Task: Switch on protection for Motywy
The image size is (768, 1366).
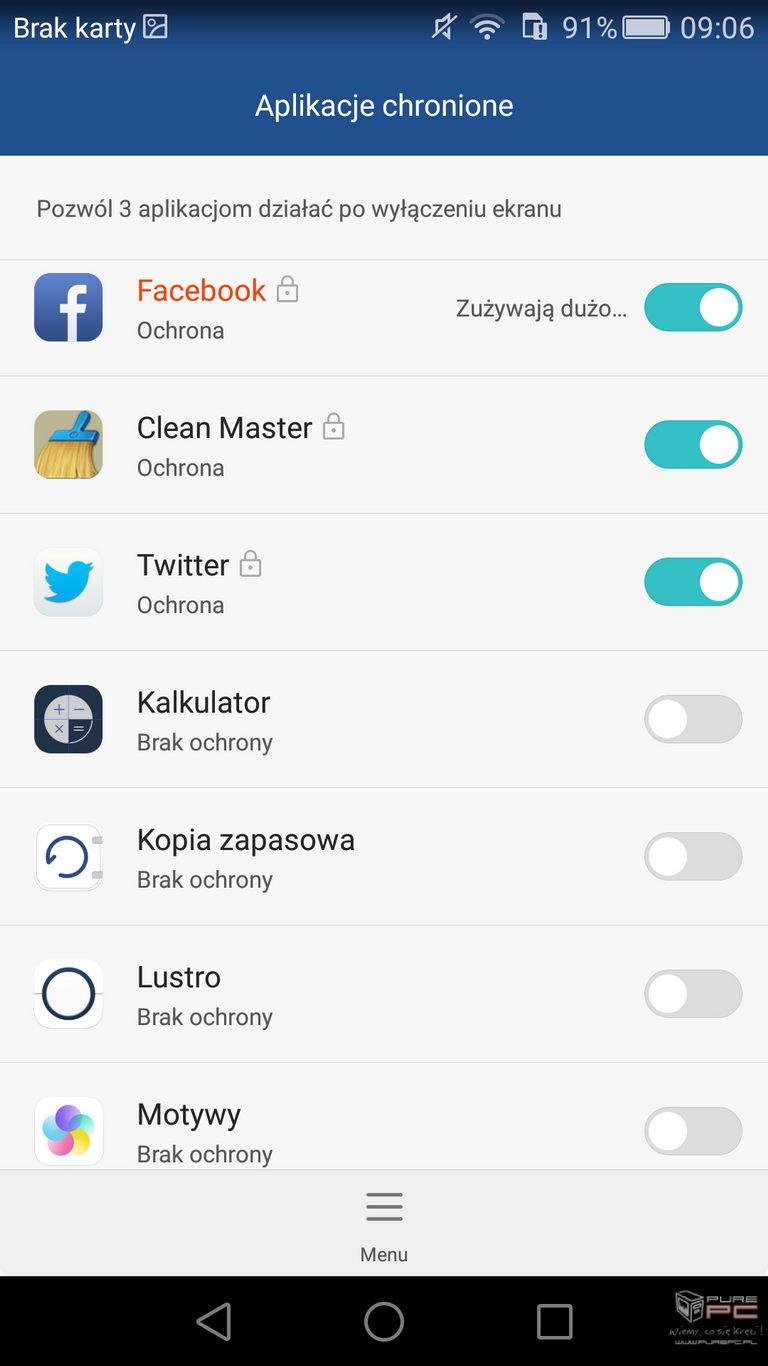Action: pos(693,1131)
